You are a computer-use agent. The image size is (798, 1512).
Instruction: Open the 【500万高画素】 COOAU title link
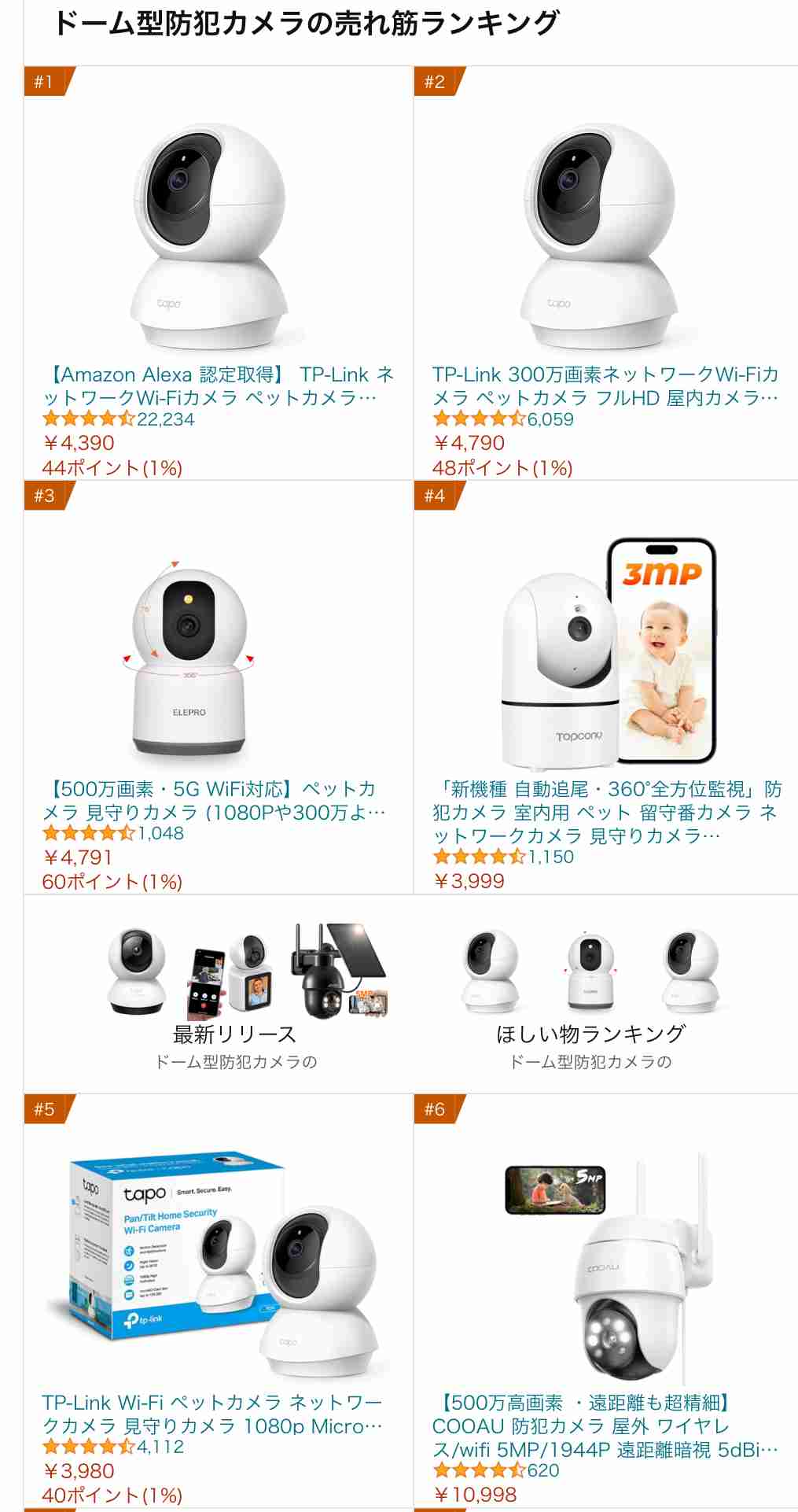click(605, 1425)
